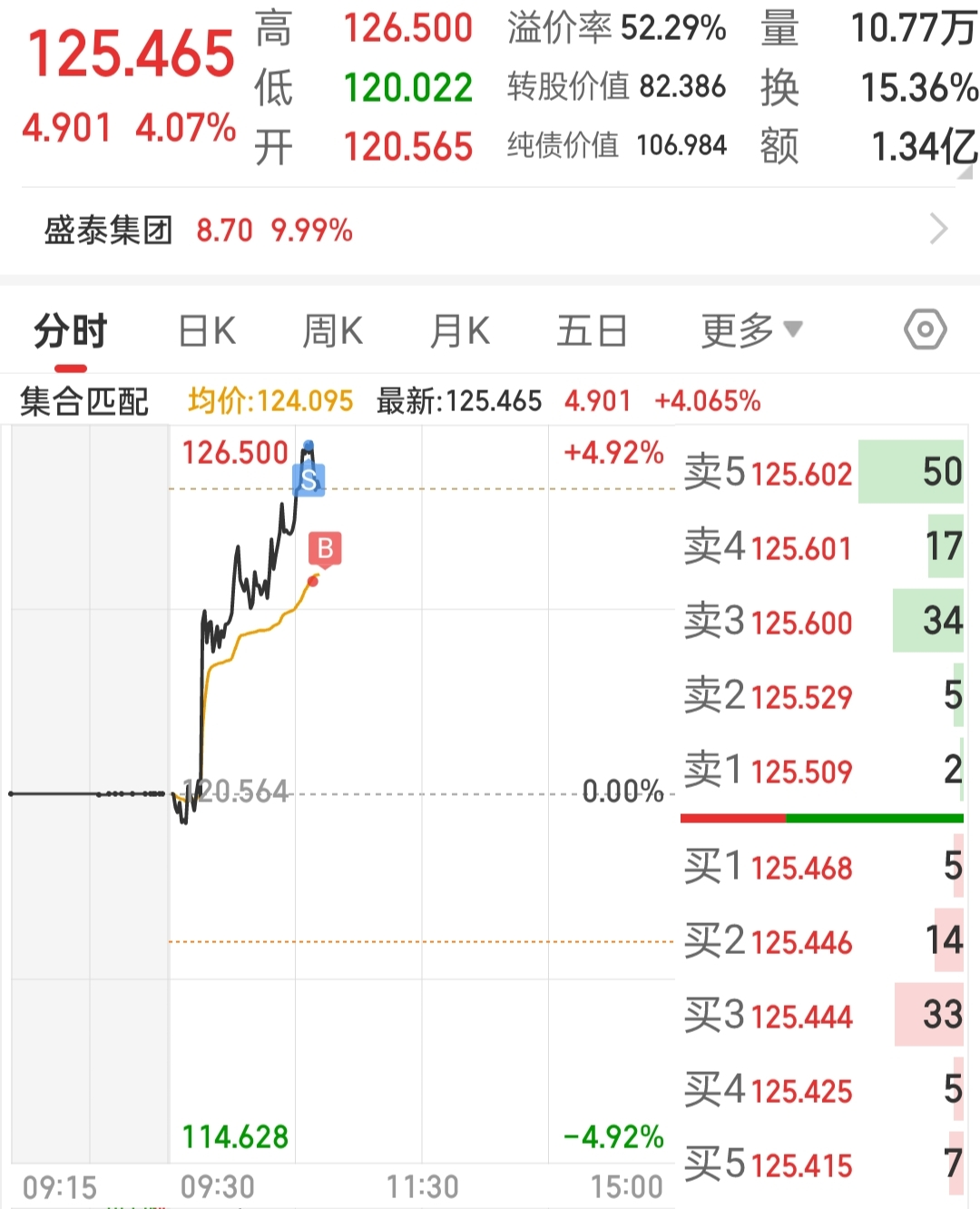Switch to the 五日 chart tab
The image size is (980, 1209).
(x=592, y=331)
